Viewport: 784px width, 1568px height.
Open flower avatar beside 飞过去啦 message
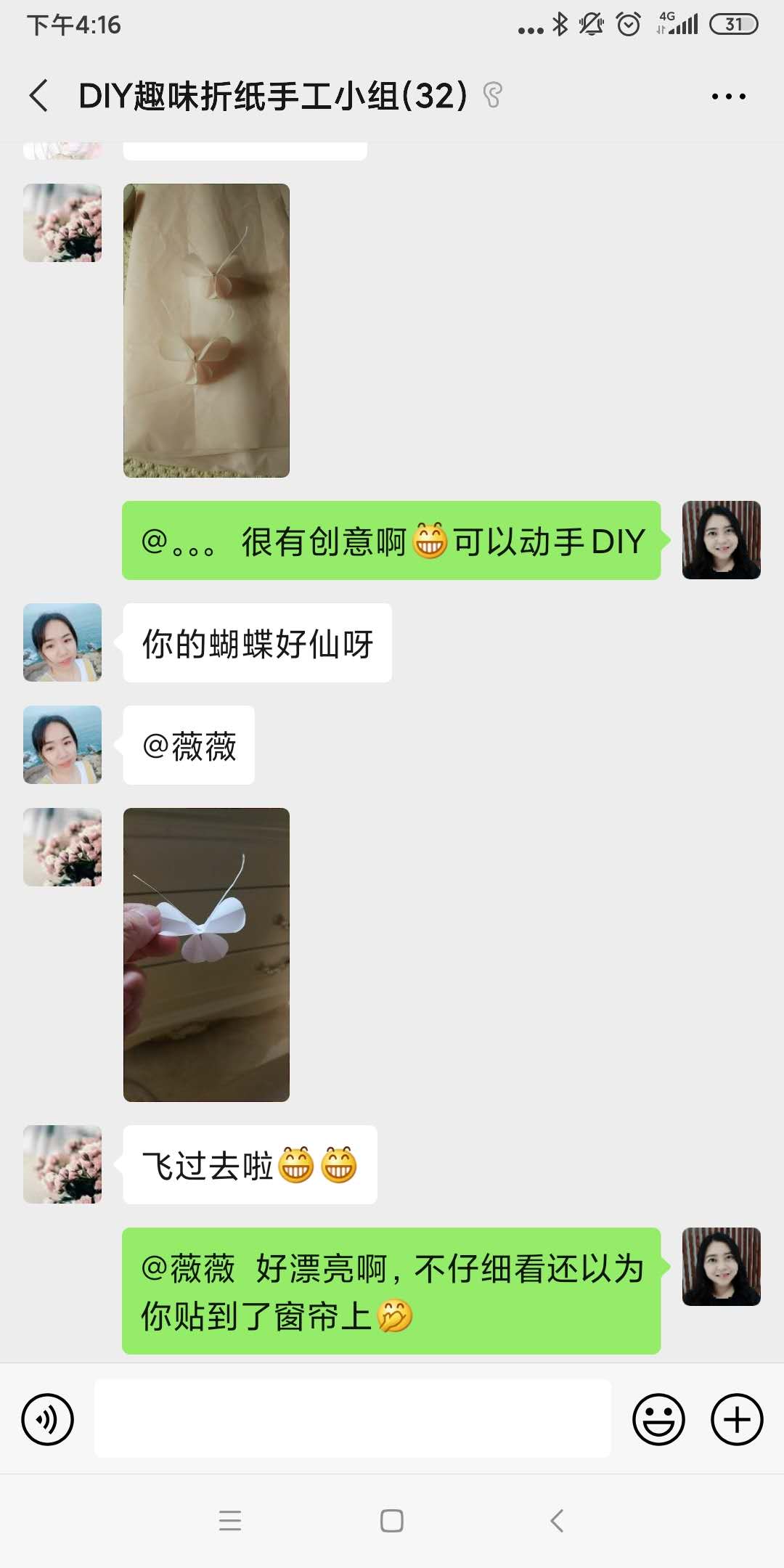click(x=62, y=1164)
